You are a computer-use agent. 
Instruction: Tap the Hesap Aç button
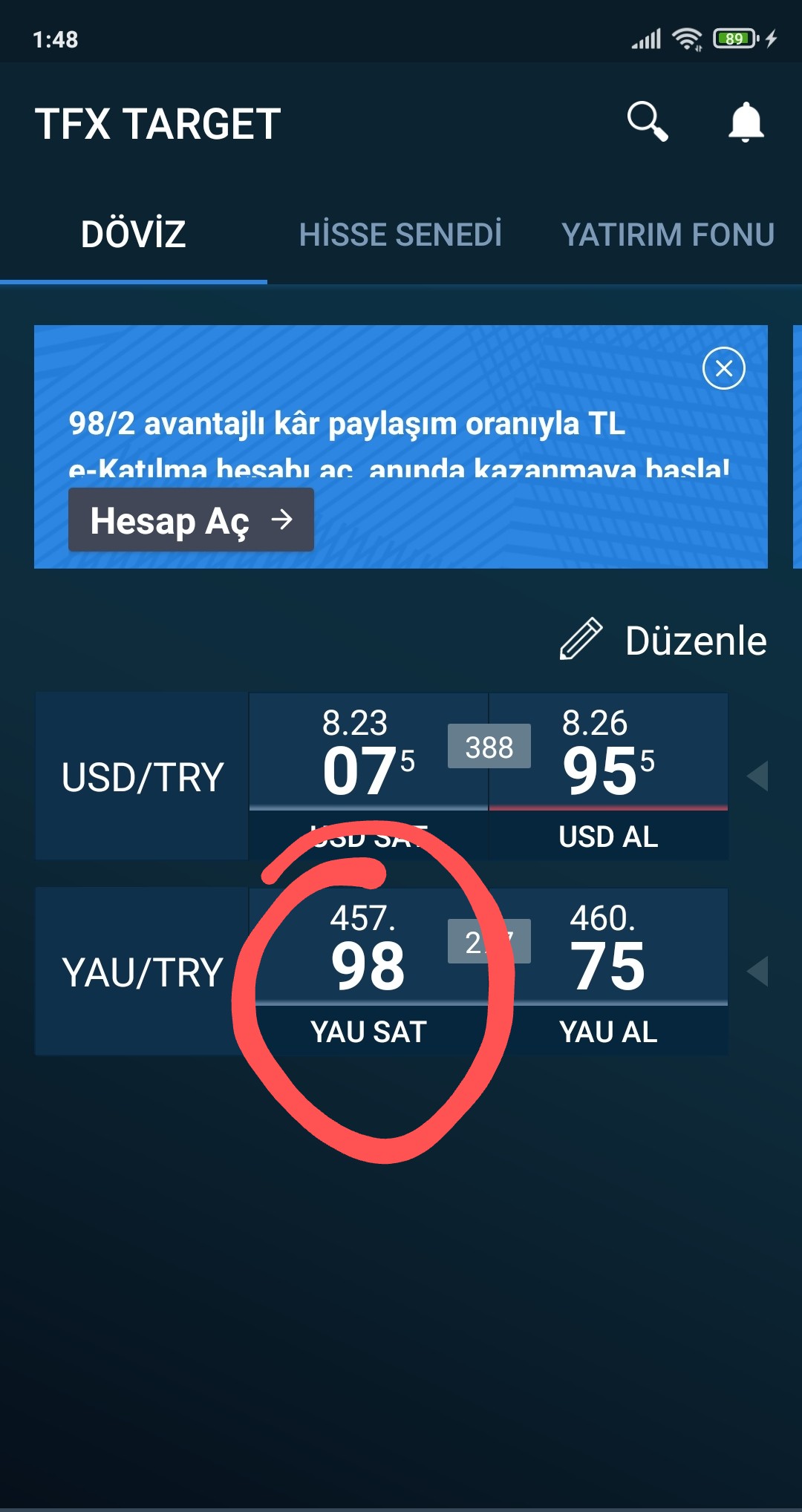(x=191, y=520)
